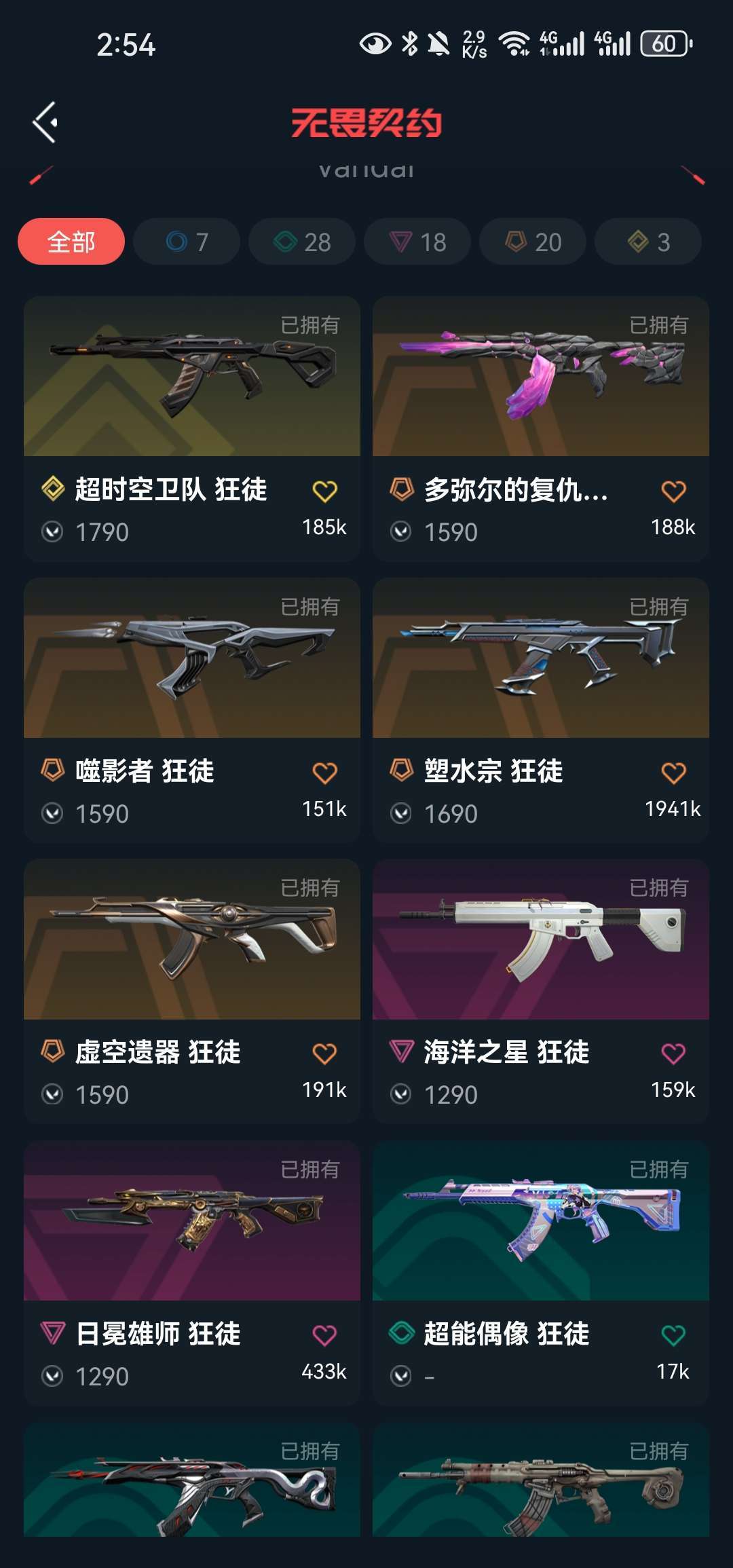Filter by the orange tier showing 20

533,242
